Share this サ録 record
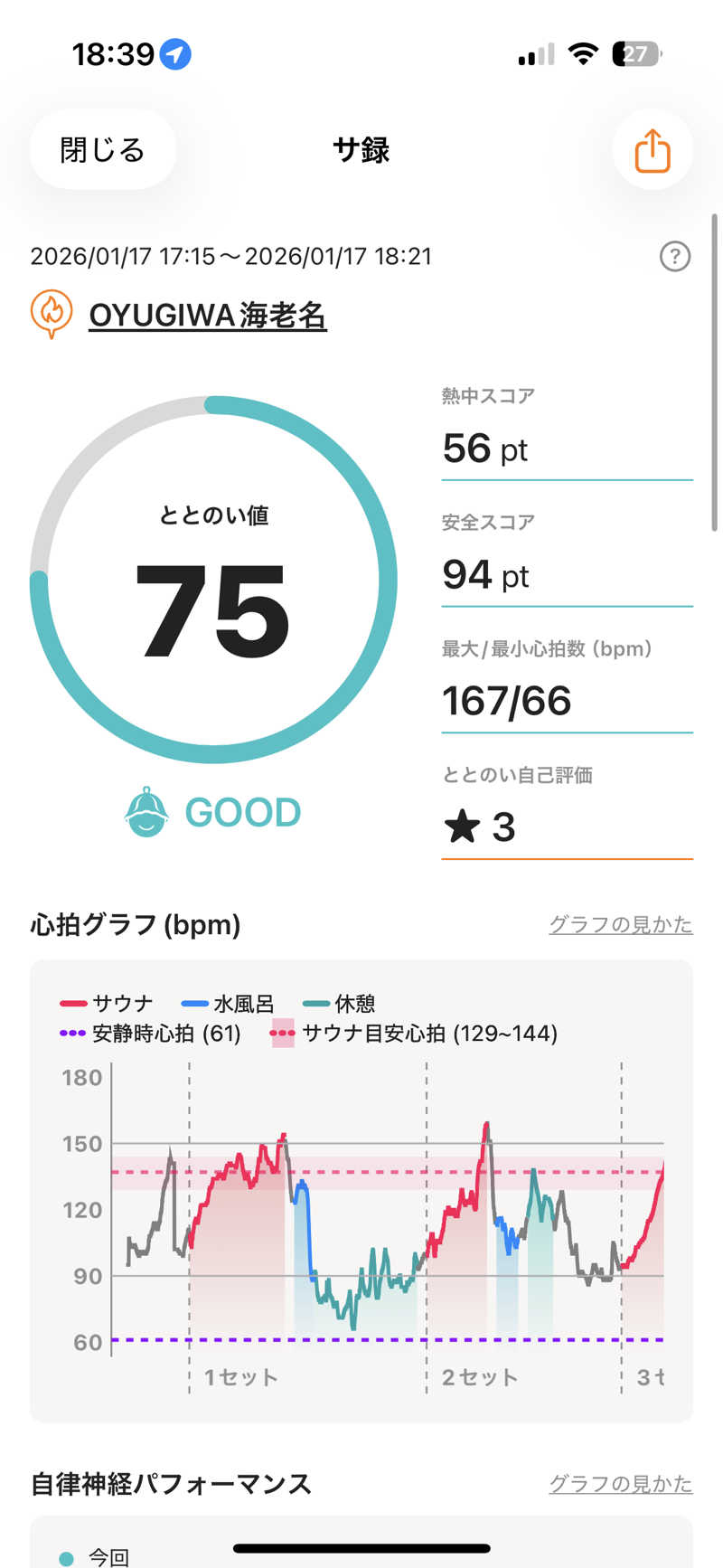This screenshot has width=723, height=1568. [x=652, y=150]
